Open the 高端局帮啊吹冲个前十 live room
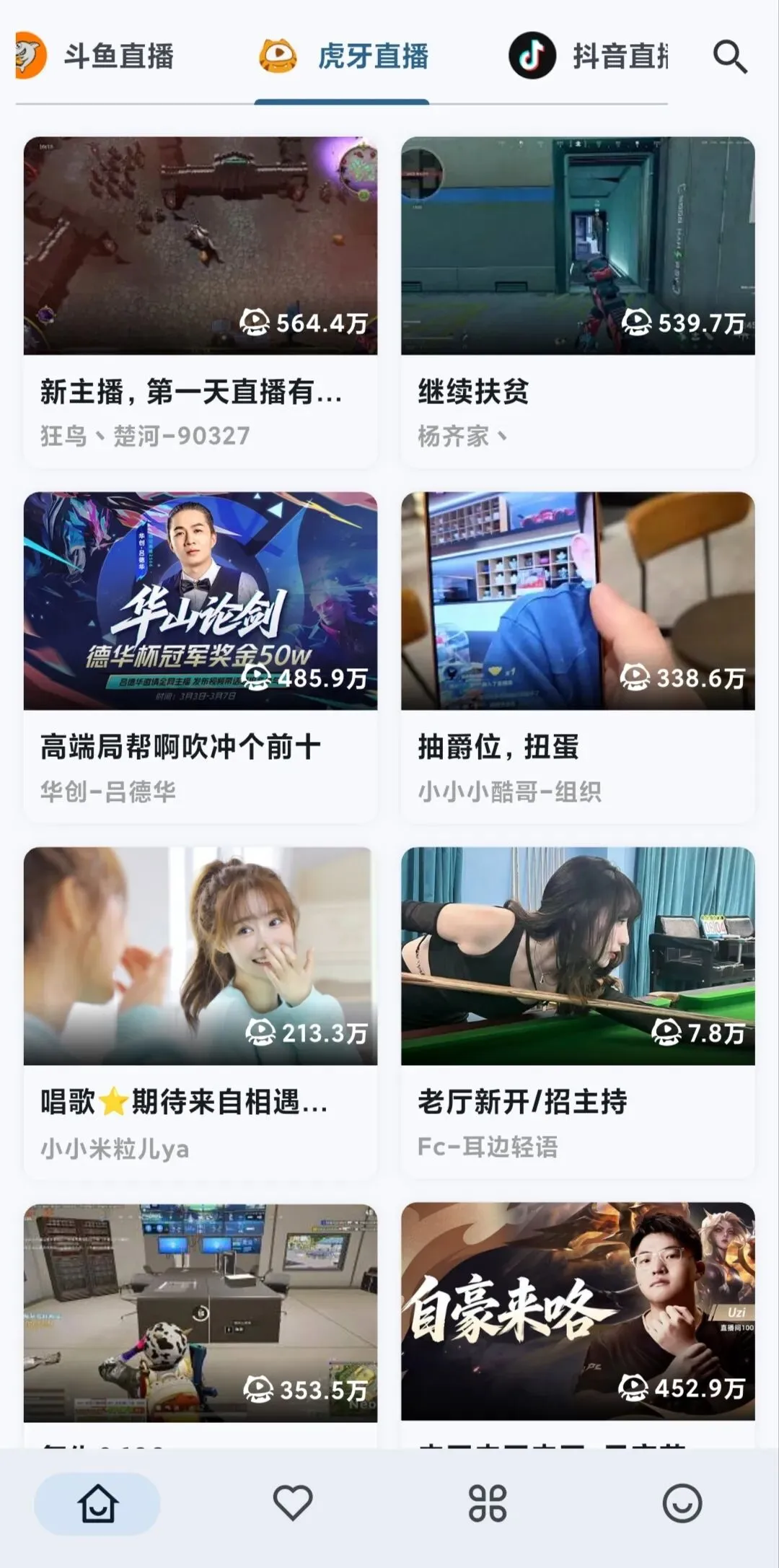This screenshot has height=1568, width=779. click(201, 657)
